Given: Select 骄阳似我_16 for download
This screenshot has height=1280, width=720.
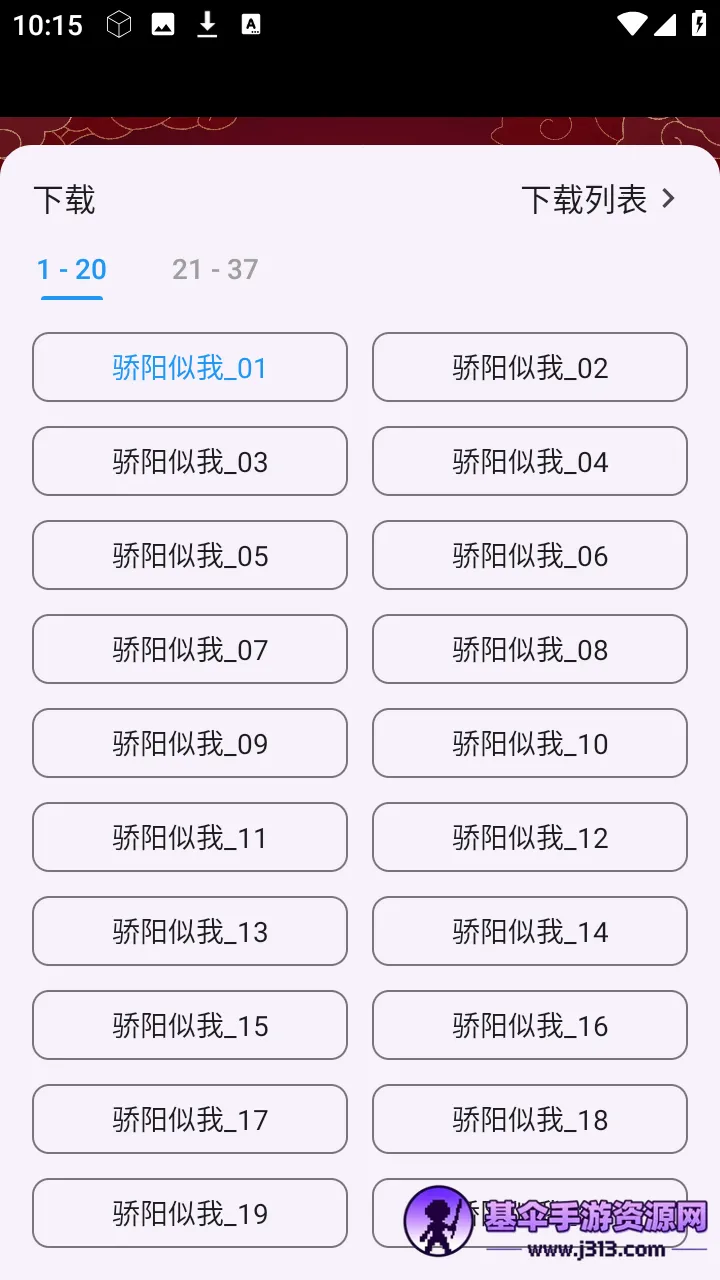Looking at the screenshot, I should (x=530, y=1026).
